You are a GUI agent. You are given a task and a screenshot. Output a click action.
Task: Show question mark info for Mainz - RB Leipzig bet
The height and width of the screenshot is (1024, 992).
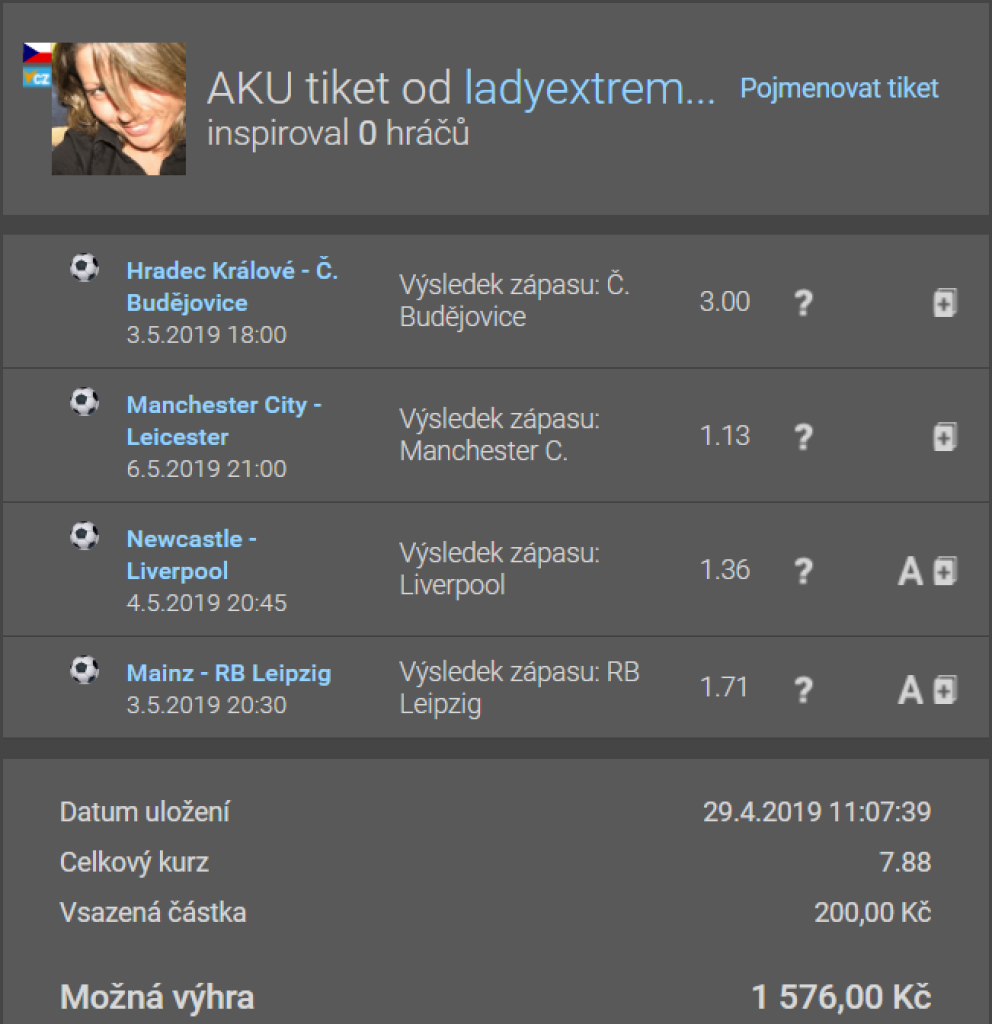point(802,689)
